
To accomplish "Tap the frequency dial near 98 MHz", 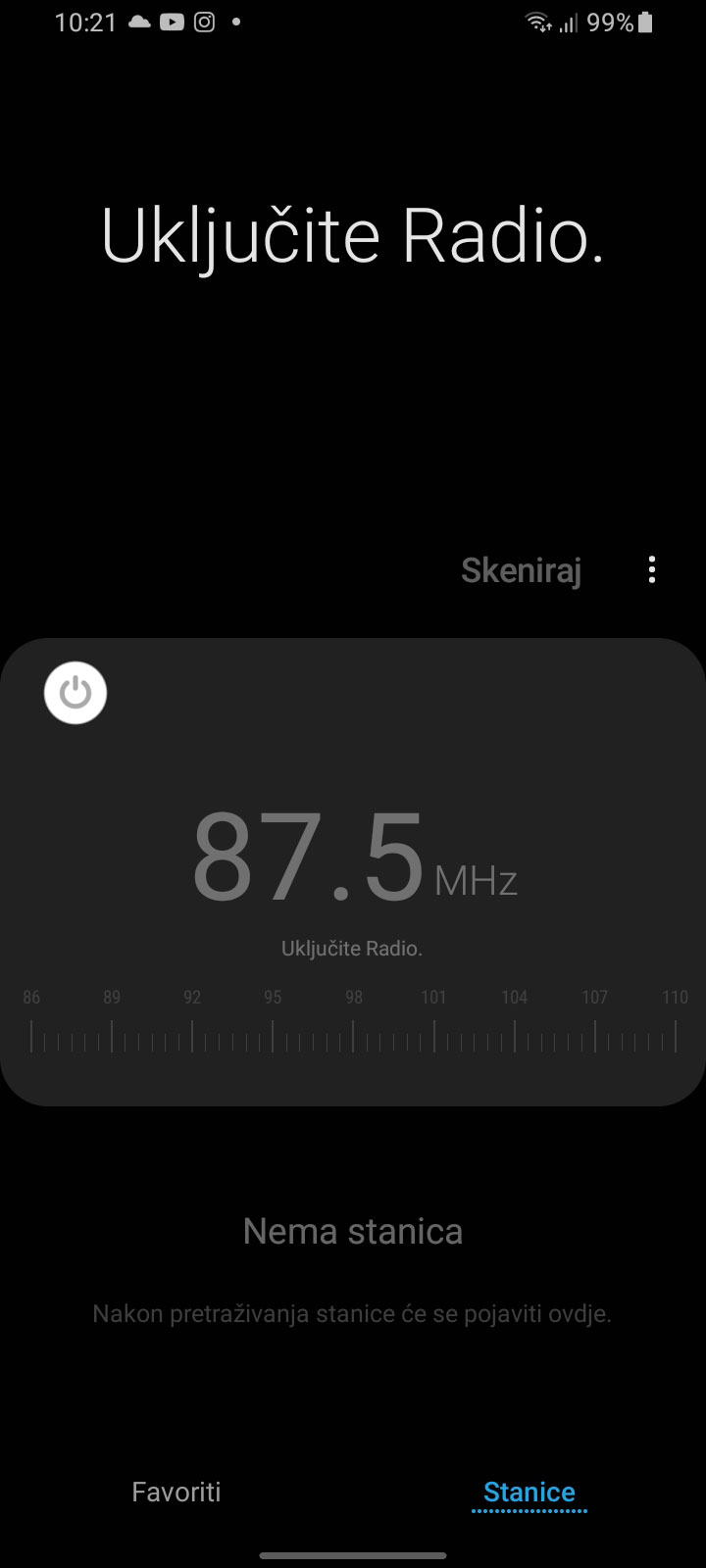I will [353, 1035].
